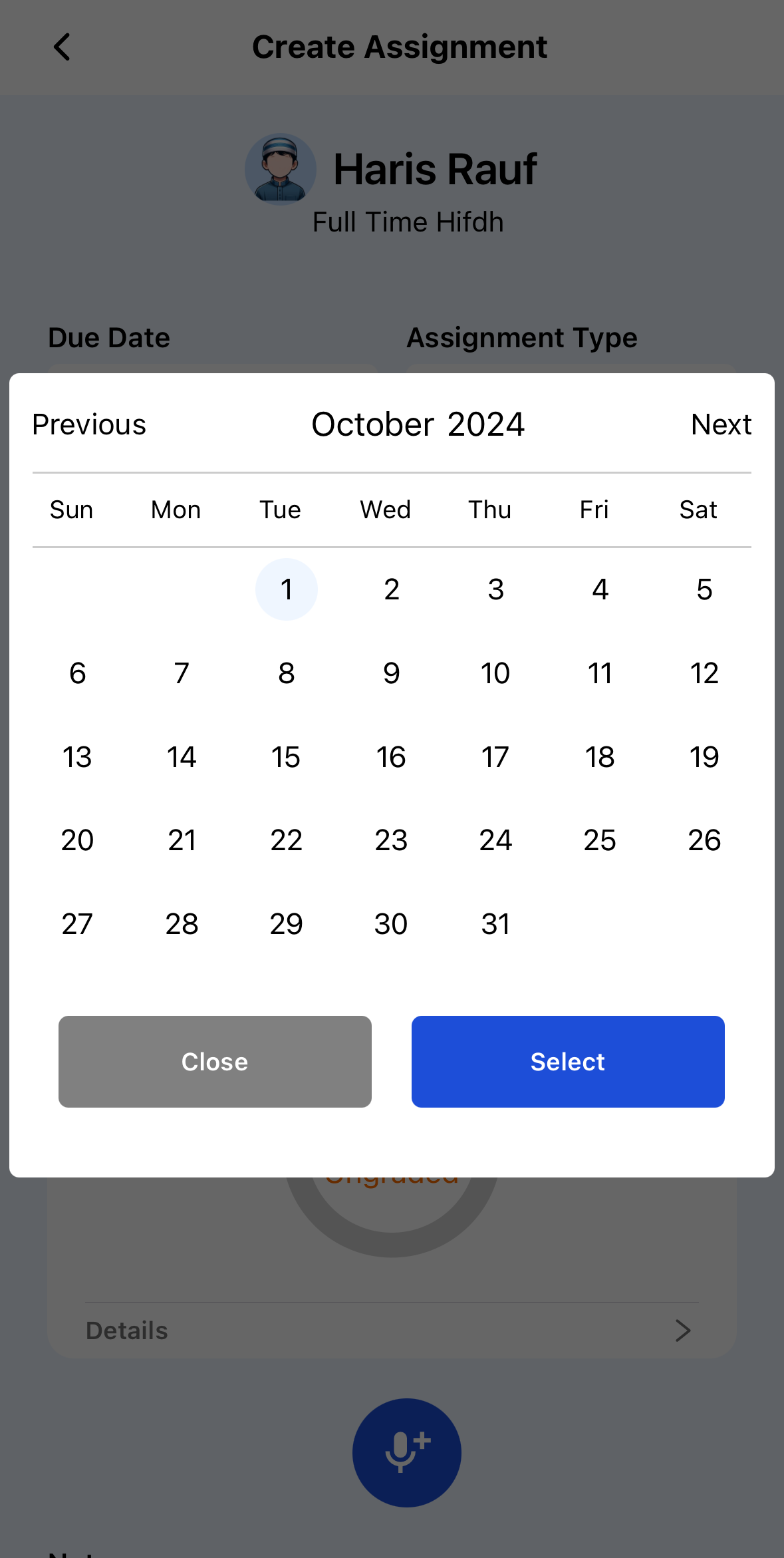Tap date 3 on the calendar
Screen dimensions: 784x1558
coord(495,589)
